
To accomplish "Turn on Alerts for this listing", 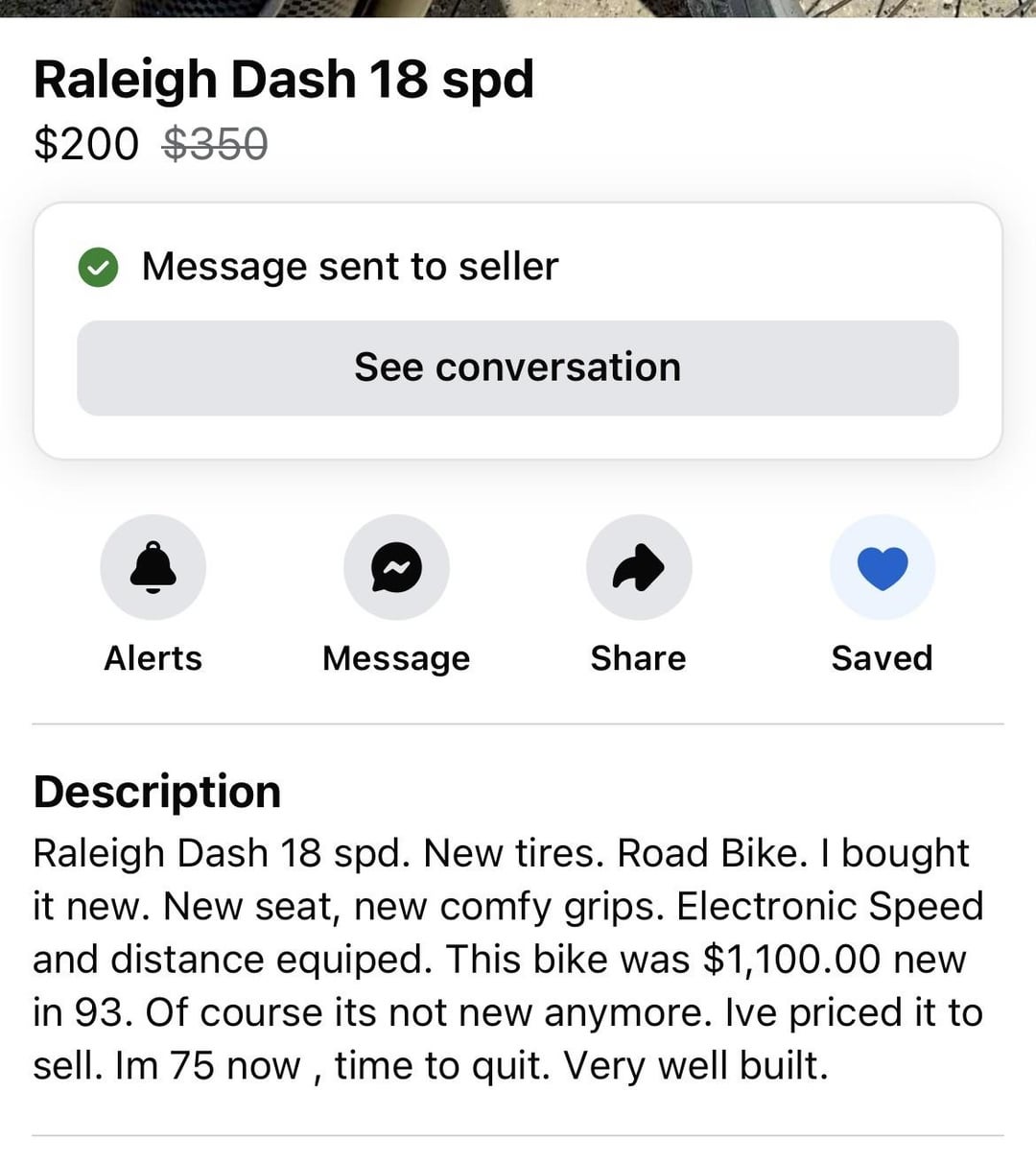I will [x=153, y=567].
